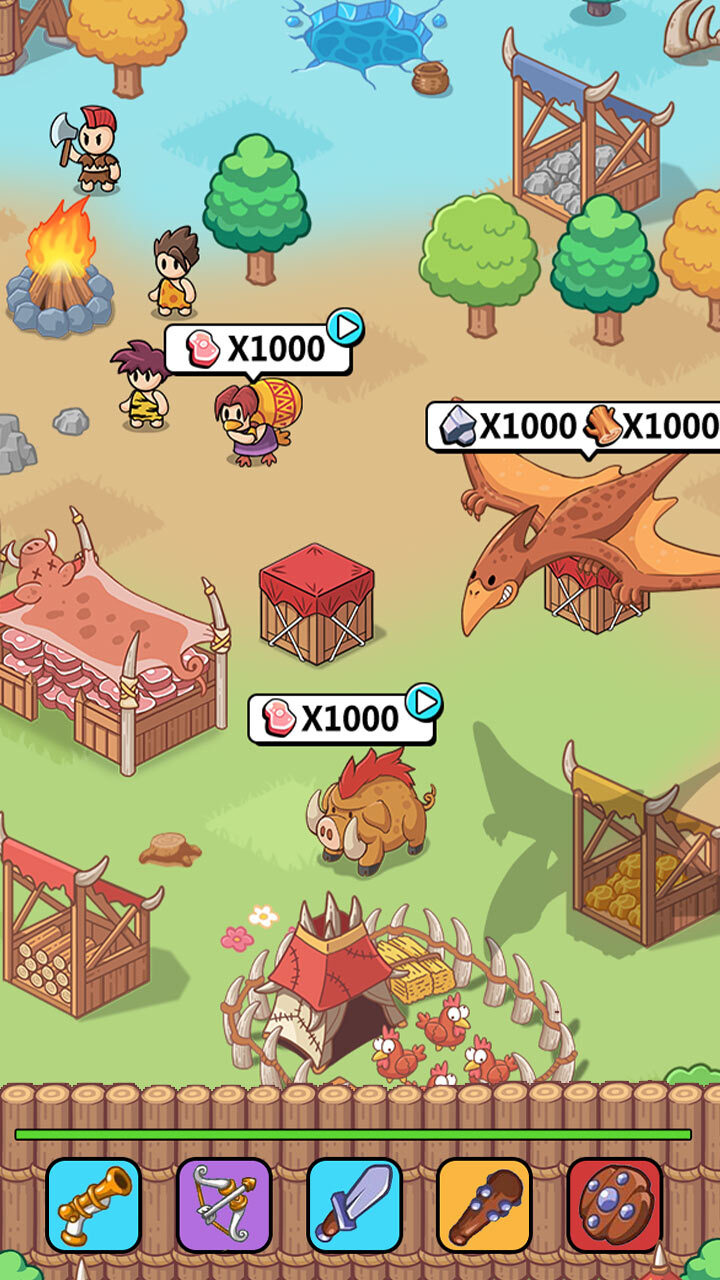The height and width of the screenshot is (1280, 720).
Task: Select the studded shield button
Action: 614,1205
